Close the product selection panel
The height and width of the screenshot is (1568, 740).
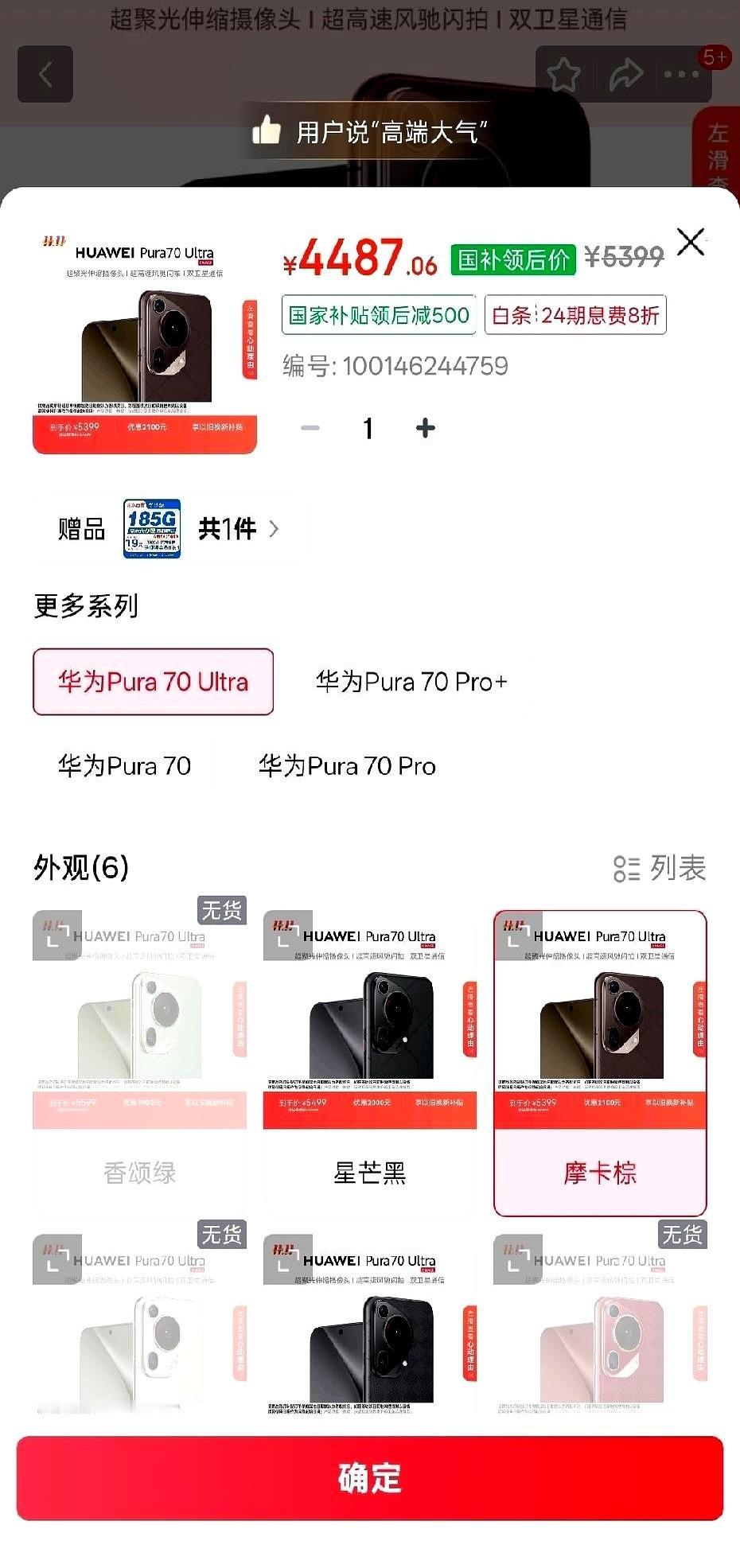(x=691, y=242)
